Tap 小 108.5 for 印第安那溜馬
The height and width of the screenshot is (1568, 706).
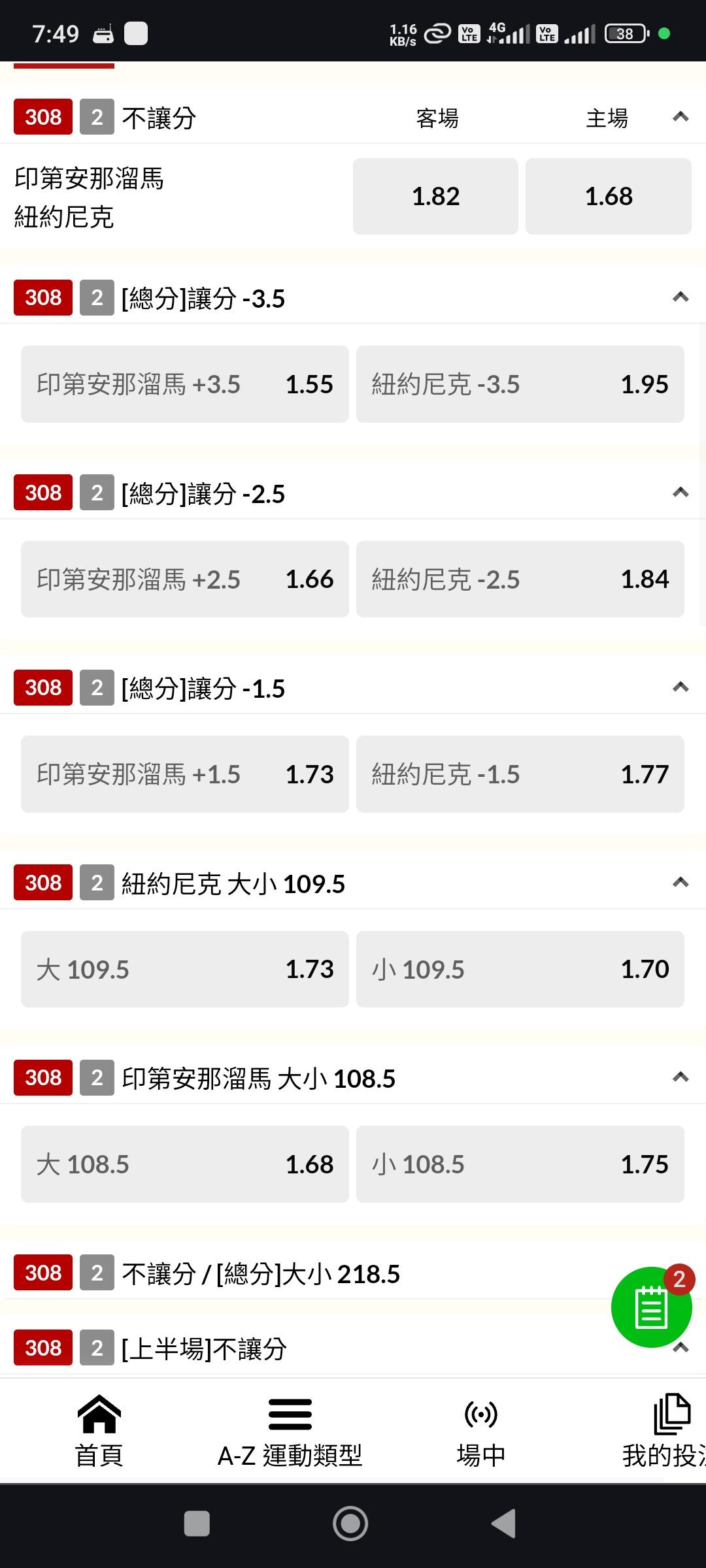520,1164
